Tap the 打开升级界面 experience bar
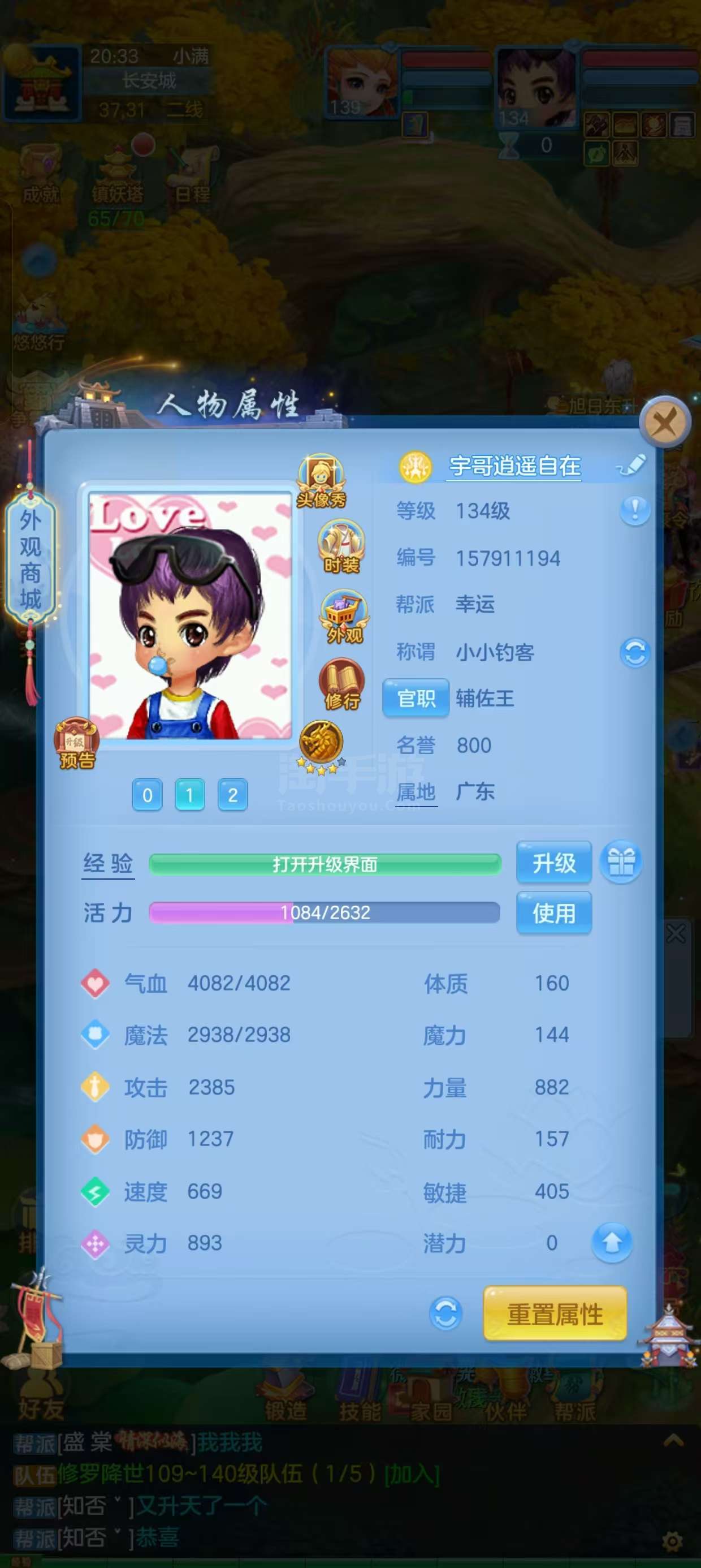This screenshot has height=1568, width=701. tap(325, 864)
